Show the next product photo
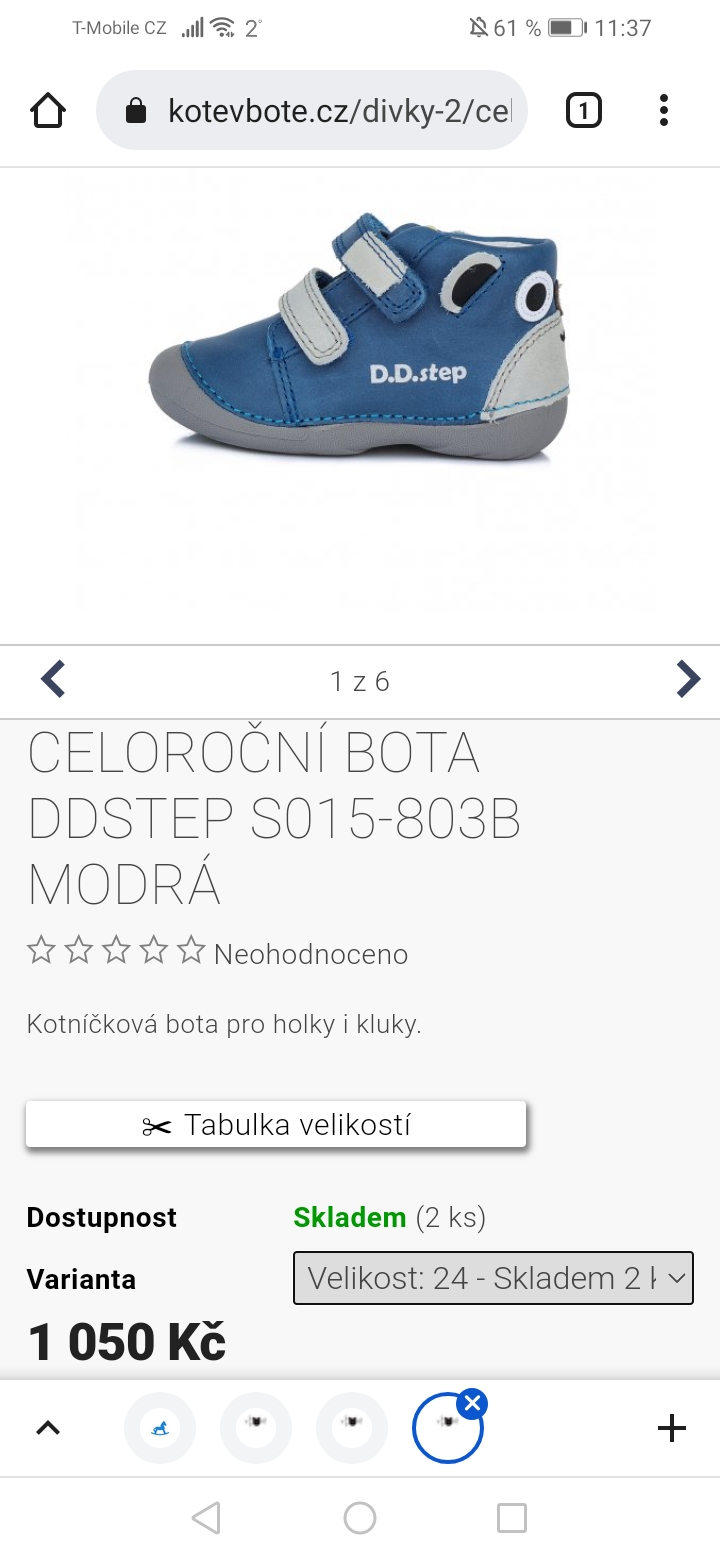720x1560 pixels. (x=687, y=680)
